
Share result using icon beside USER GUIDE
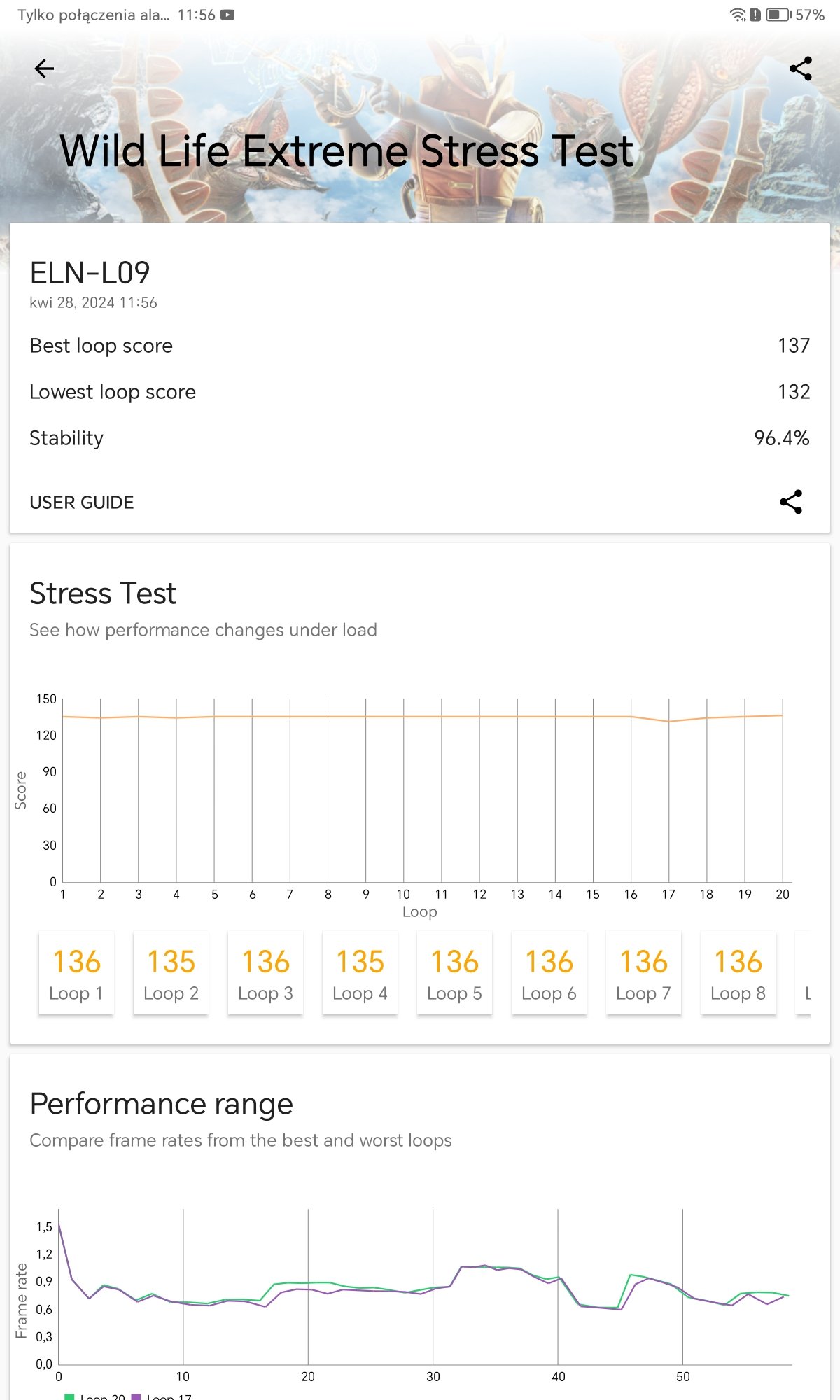click(791, 502)
